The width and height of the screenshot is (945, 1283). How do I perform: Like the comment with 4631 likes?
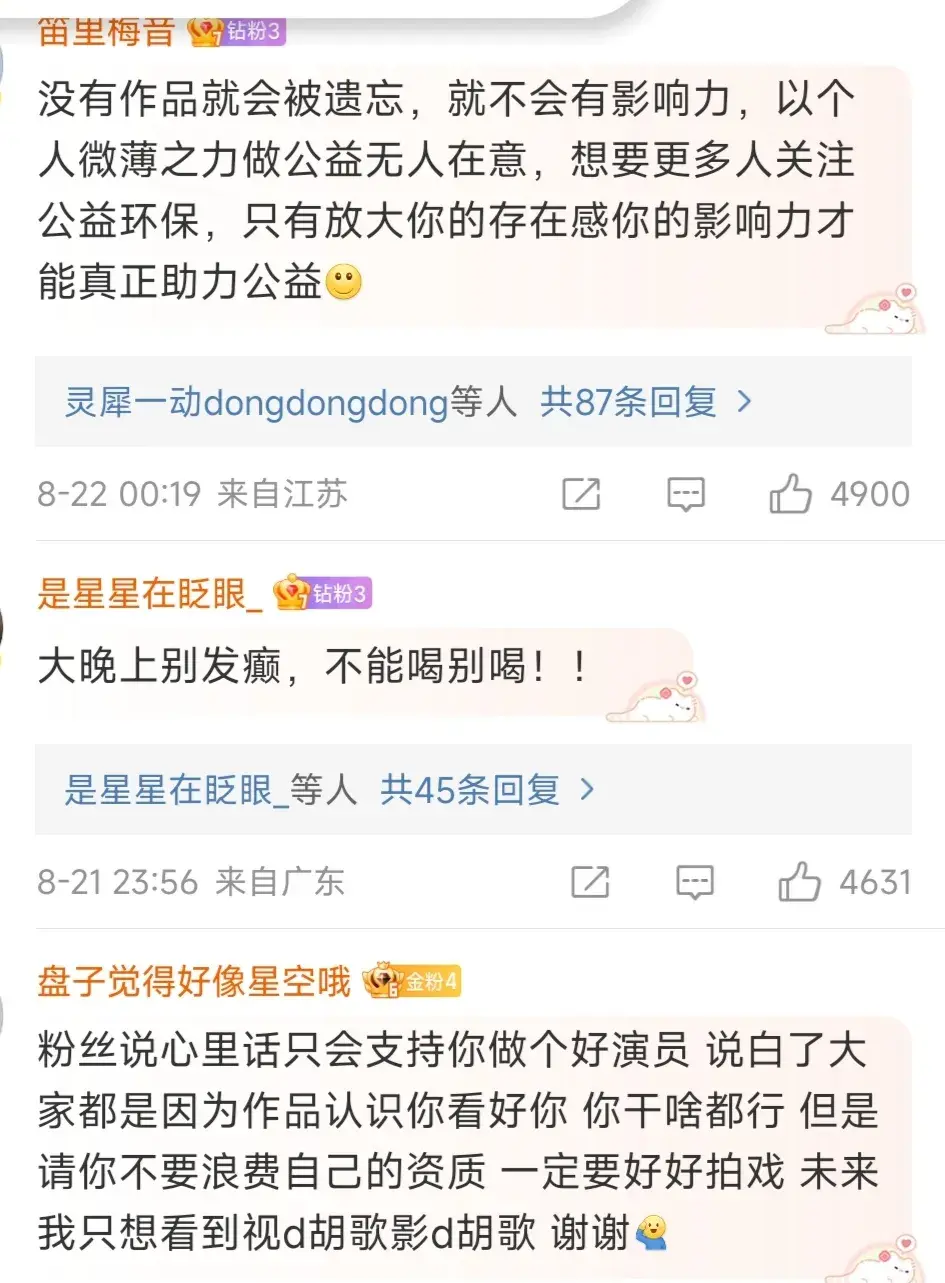pyautogui.click(x=800, y=882)
